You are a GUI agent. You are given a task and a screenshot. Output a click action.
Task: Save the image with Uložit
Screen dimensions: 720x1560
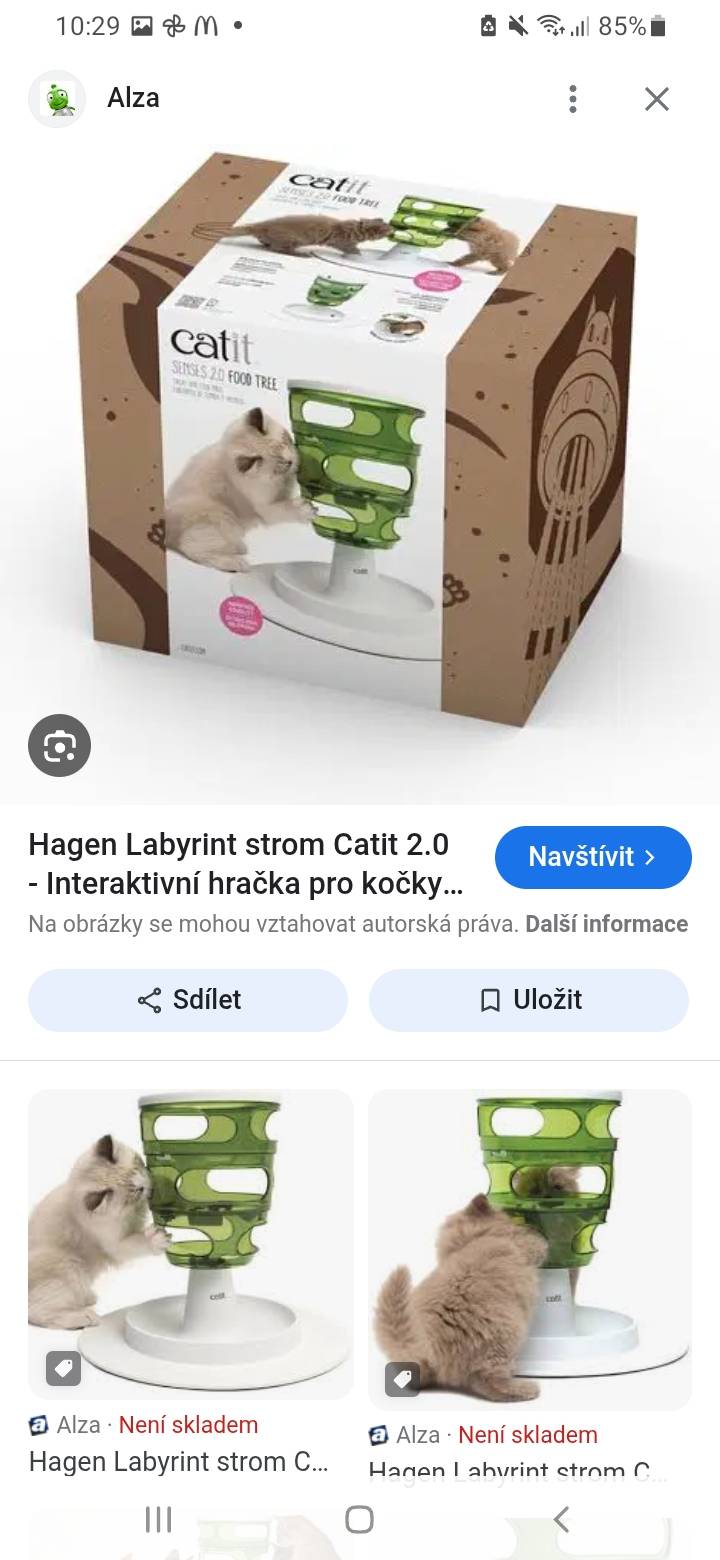(x=529, y=1000)
